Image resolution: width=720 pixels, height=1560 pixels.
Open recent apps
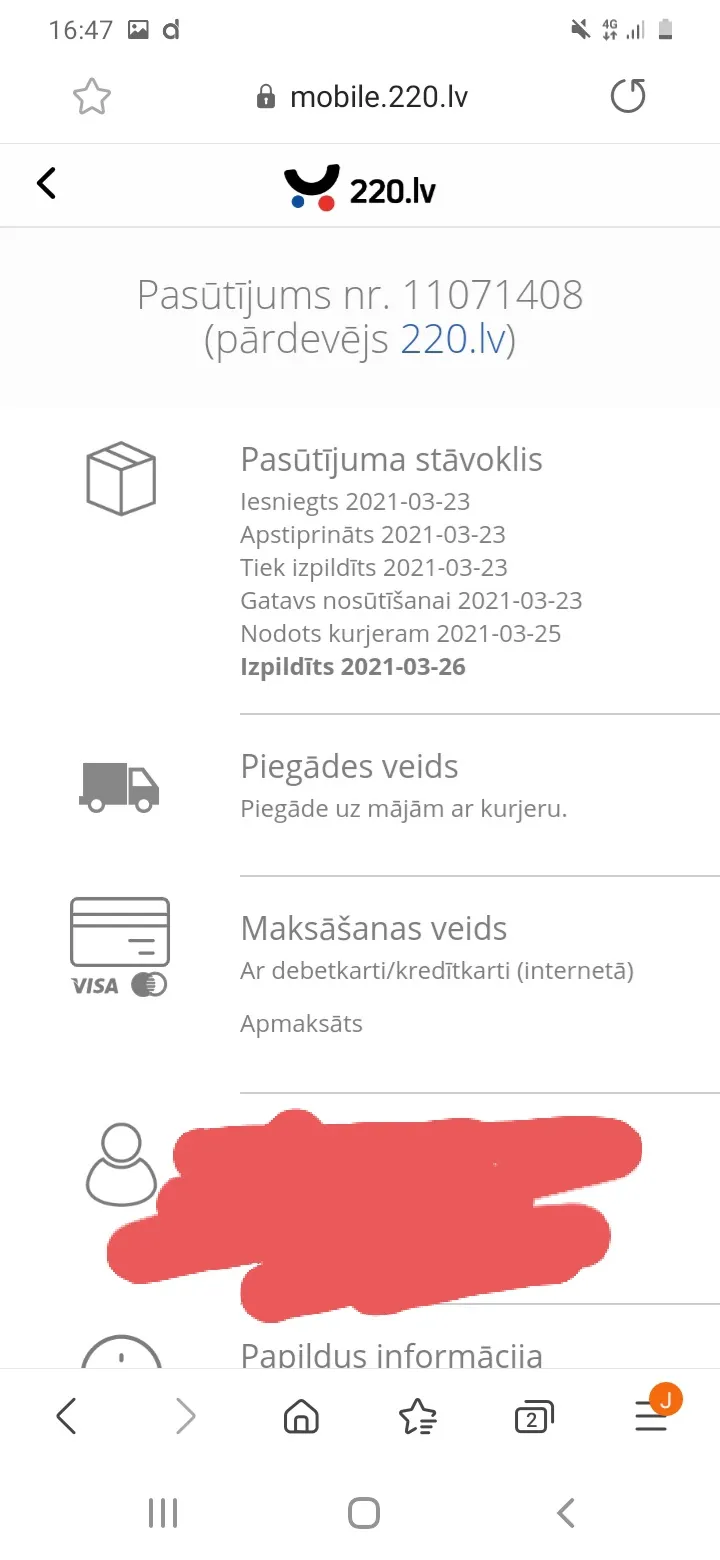163,1512
